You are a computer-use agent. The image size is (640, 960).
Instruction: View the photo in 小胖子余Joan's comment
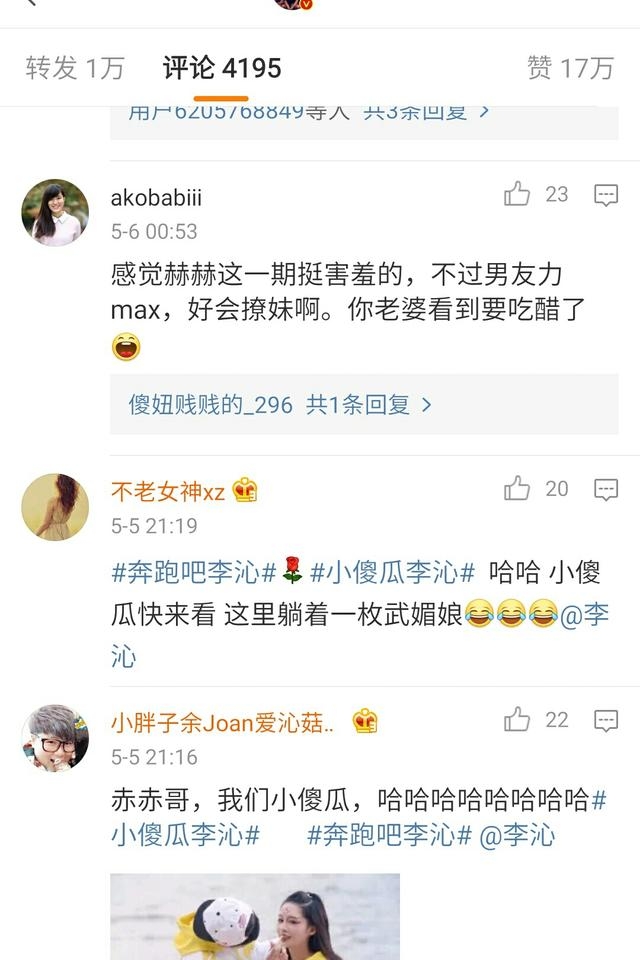[x=255, y=916]
